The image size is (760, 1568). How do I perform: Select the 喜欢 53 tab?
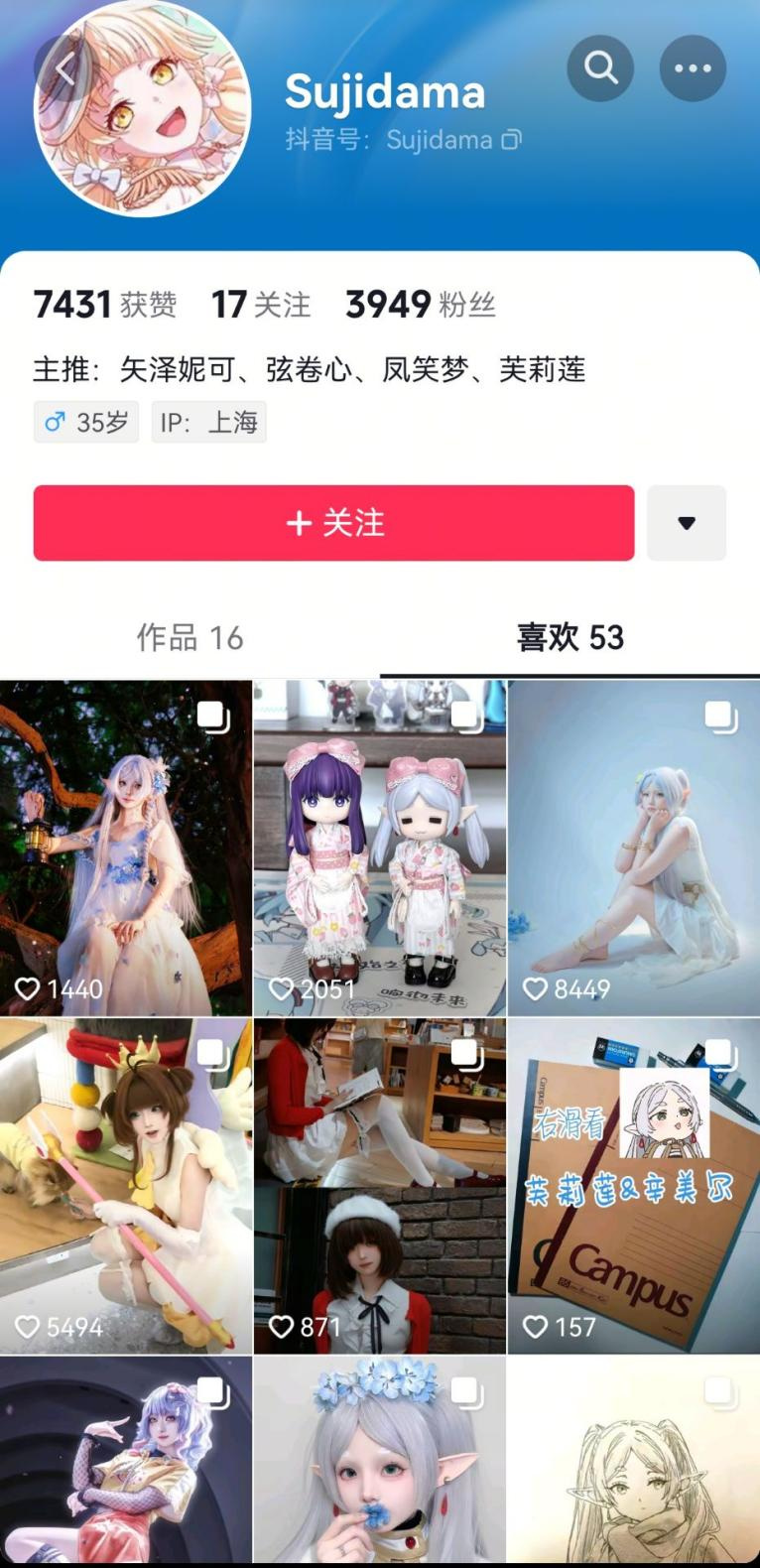coord(570,637)
